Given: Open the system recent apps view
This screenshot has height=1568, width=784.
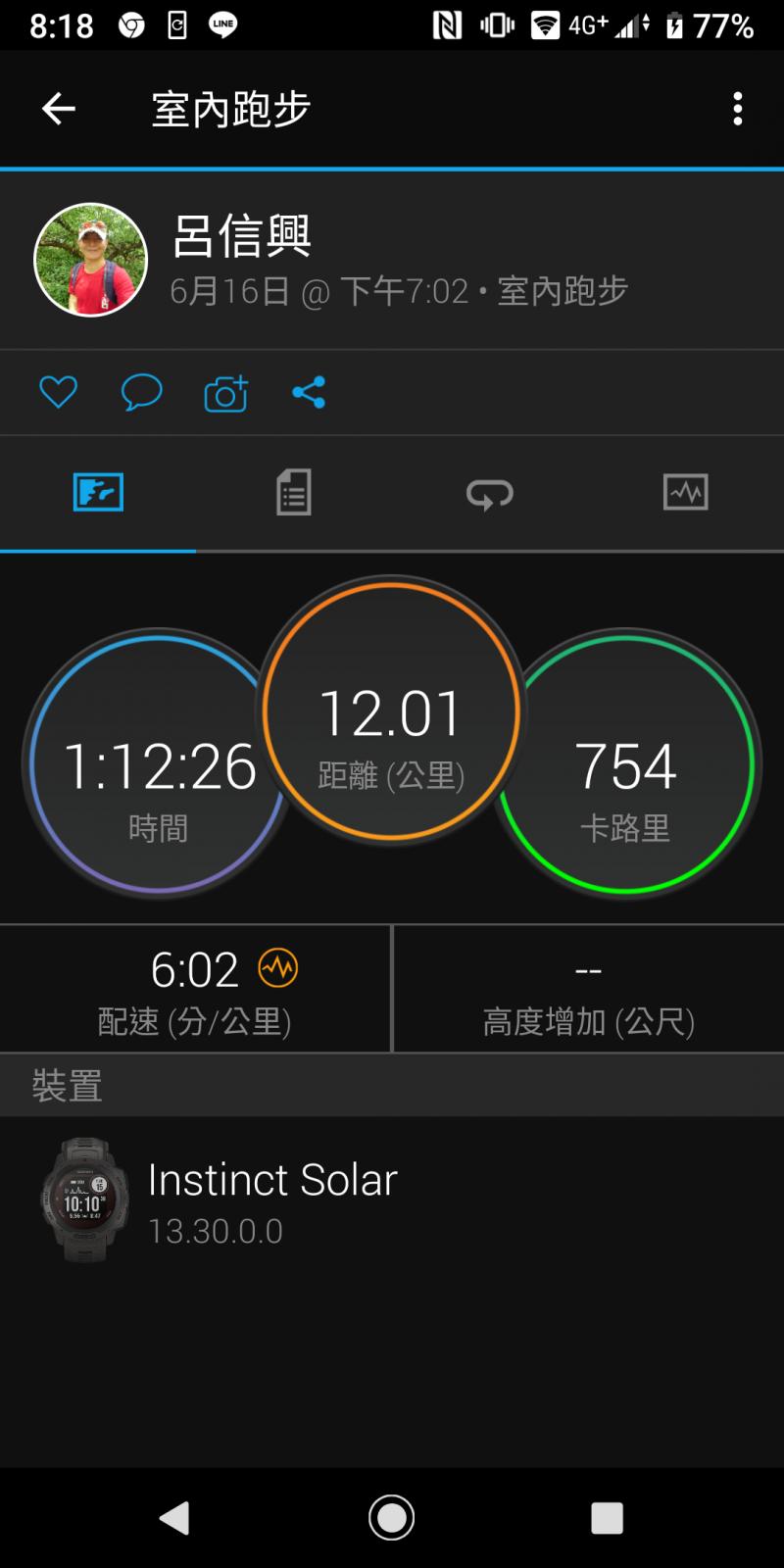Looking at the screenshot, I should coord(607,1517).
